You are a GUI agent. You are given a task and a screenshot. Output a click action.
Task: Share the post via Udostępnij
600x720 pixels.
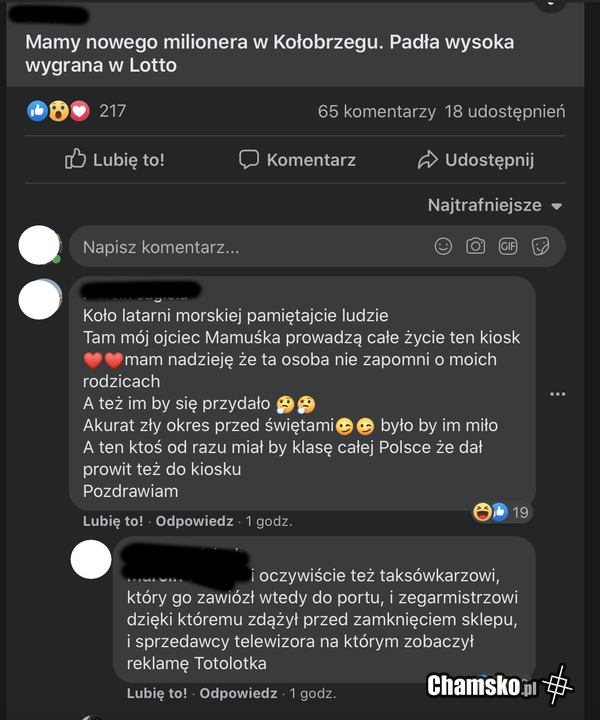tap(475, 160)
